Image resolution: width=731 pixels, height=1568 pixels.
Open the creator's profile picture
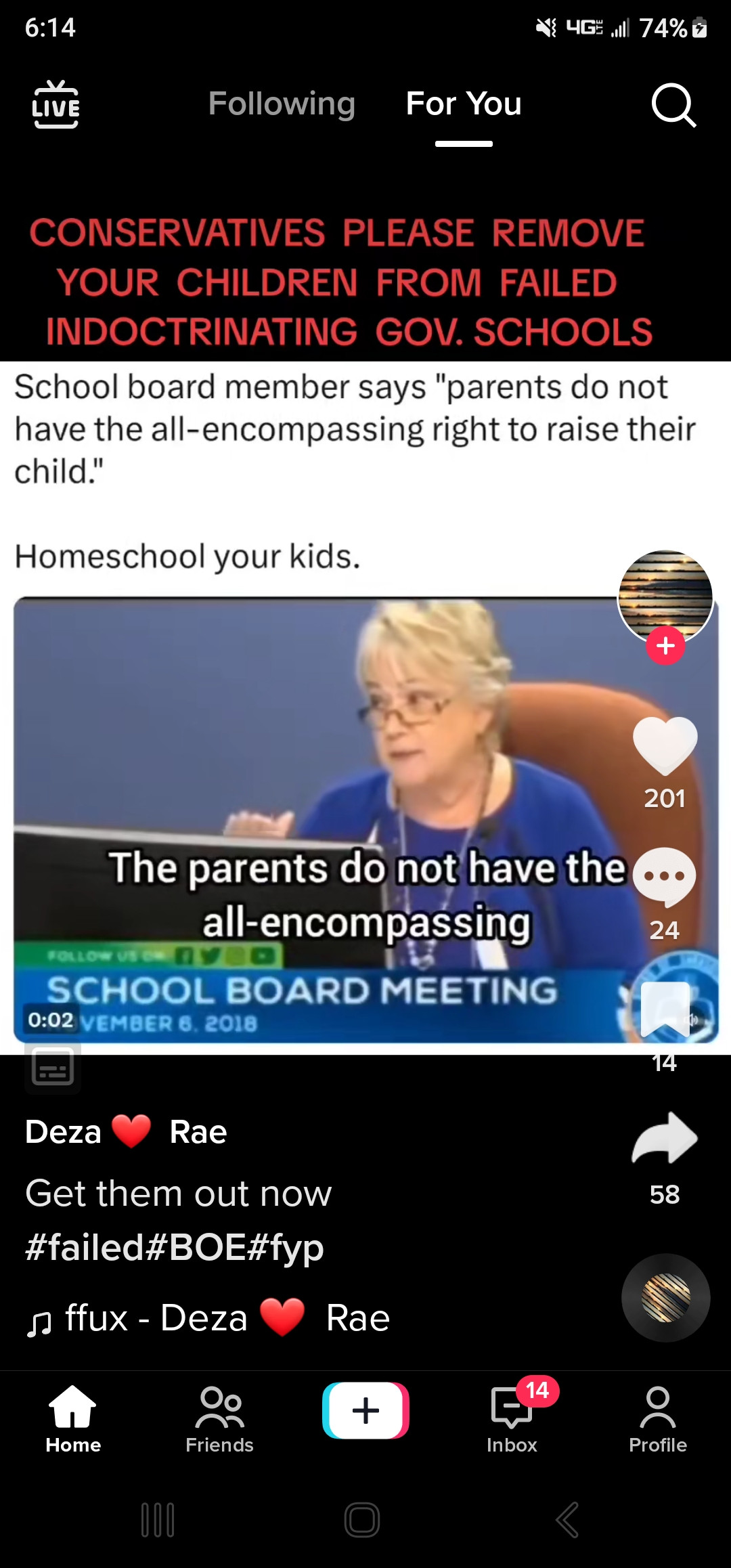click(665, 594)
